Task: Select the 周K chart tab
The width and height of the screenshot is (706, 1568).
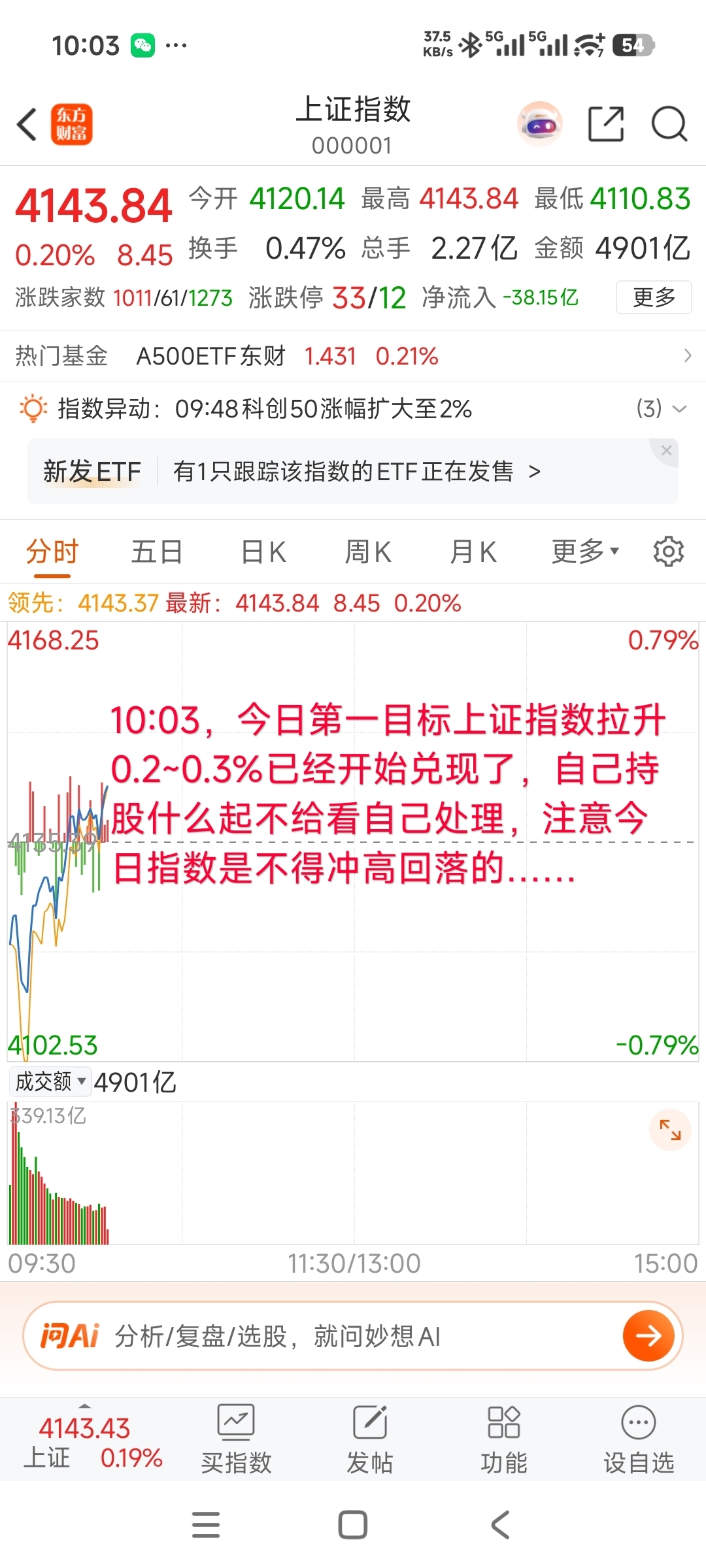Action: [368, 552]
